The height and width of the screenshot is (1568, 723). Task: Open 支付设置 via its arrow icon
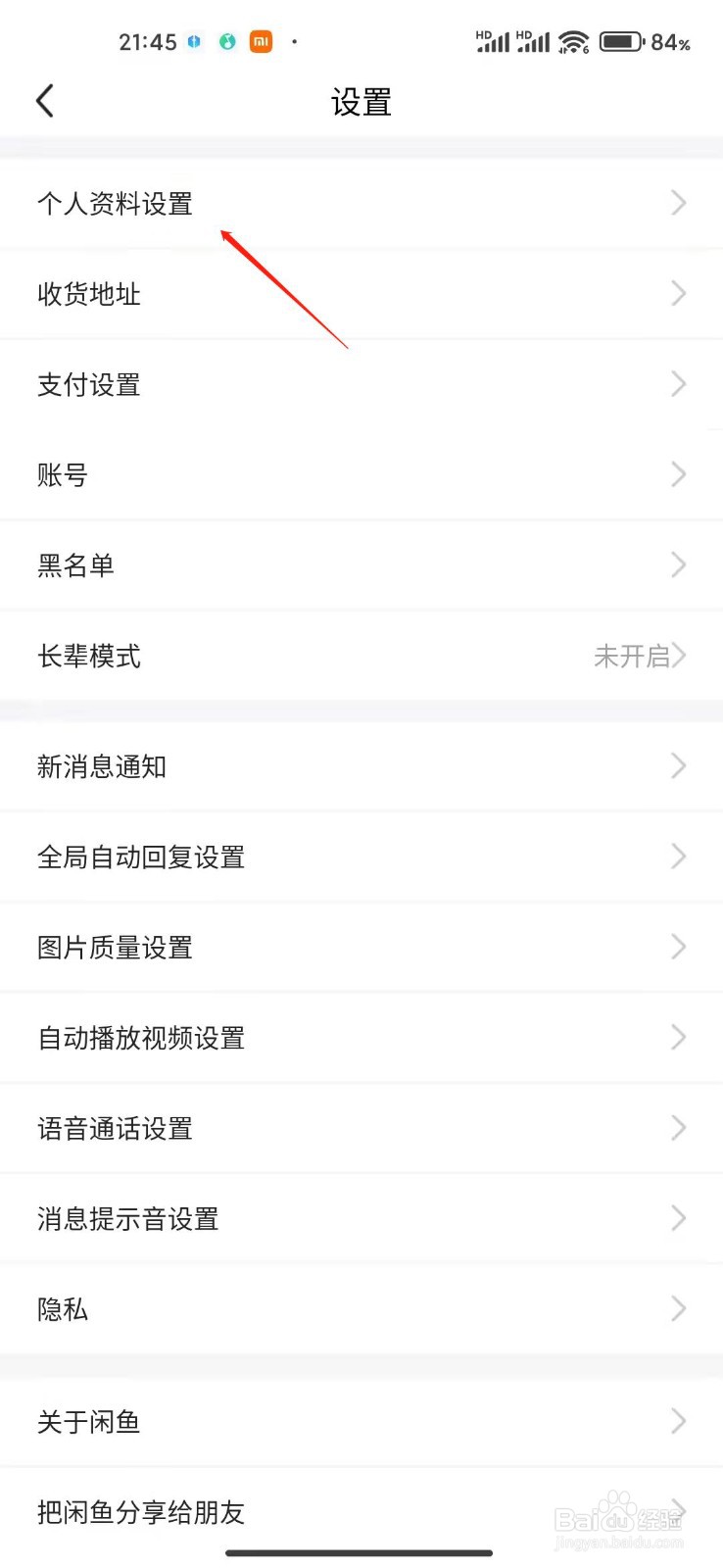(x=678, y=384)
